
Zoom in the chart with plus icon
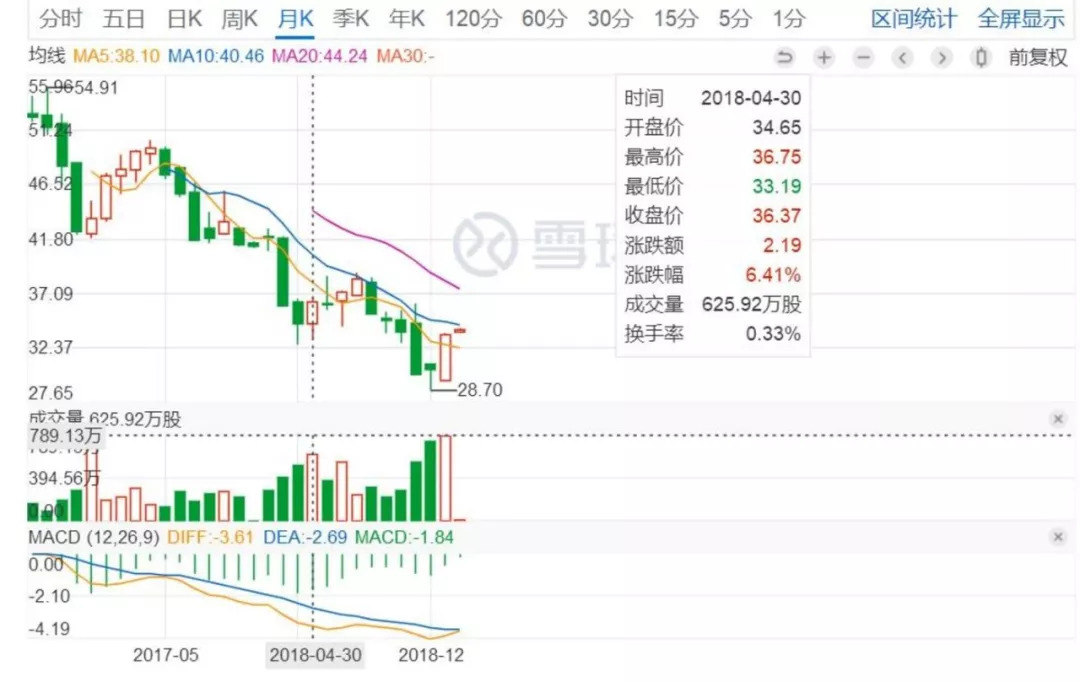pyautogui.click(x=824, y=58)
